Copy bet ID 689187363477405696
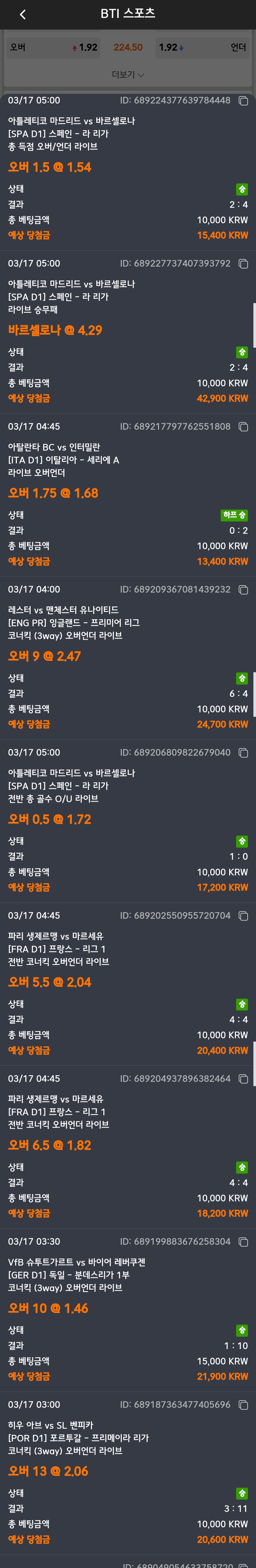Screen dimensions: 256x1568 pos(243,1405)
